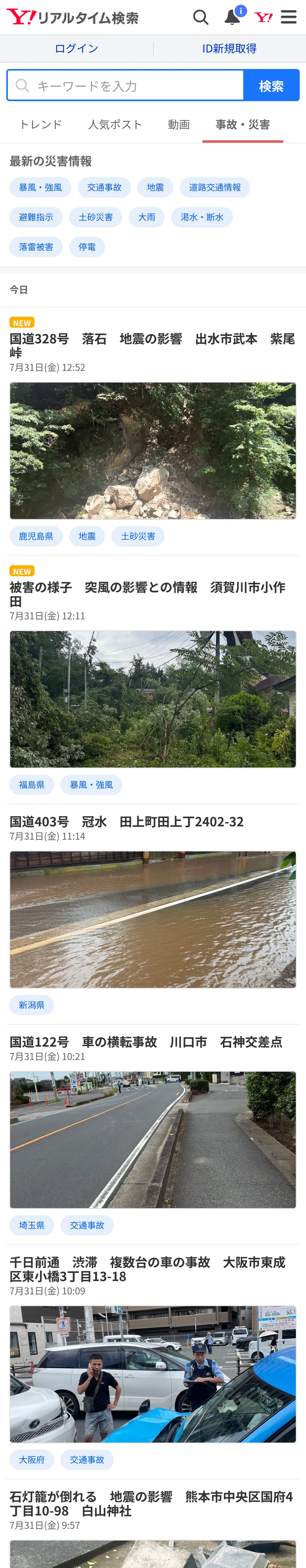Go to ログイン link
The image size is (306, 1568).
76,49
